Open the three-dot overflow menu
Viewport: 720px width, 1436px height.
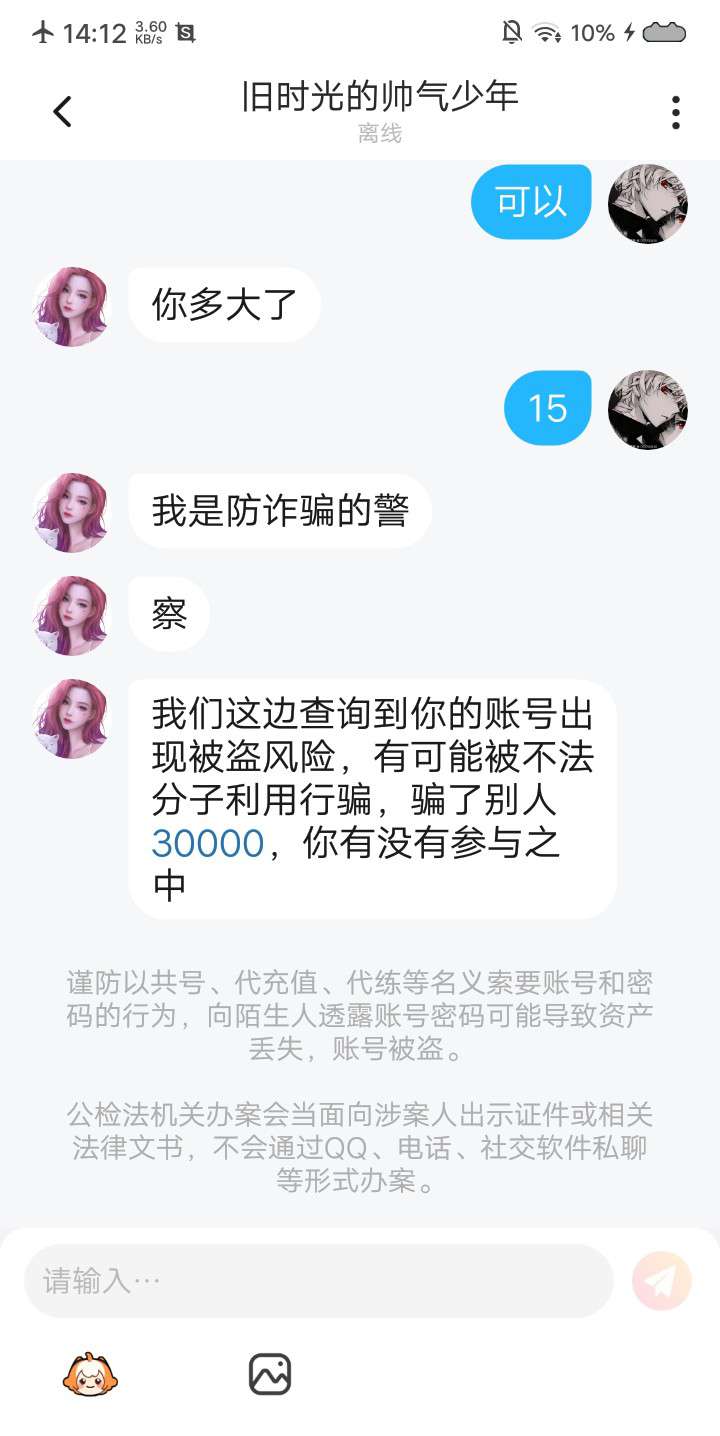click(x=676, y=113)
